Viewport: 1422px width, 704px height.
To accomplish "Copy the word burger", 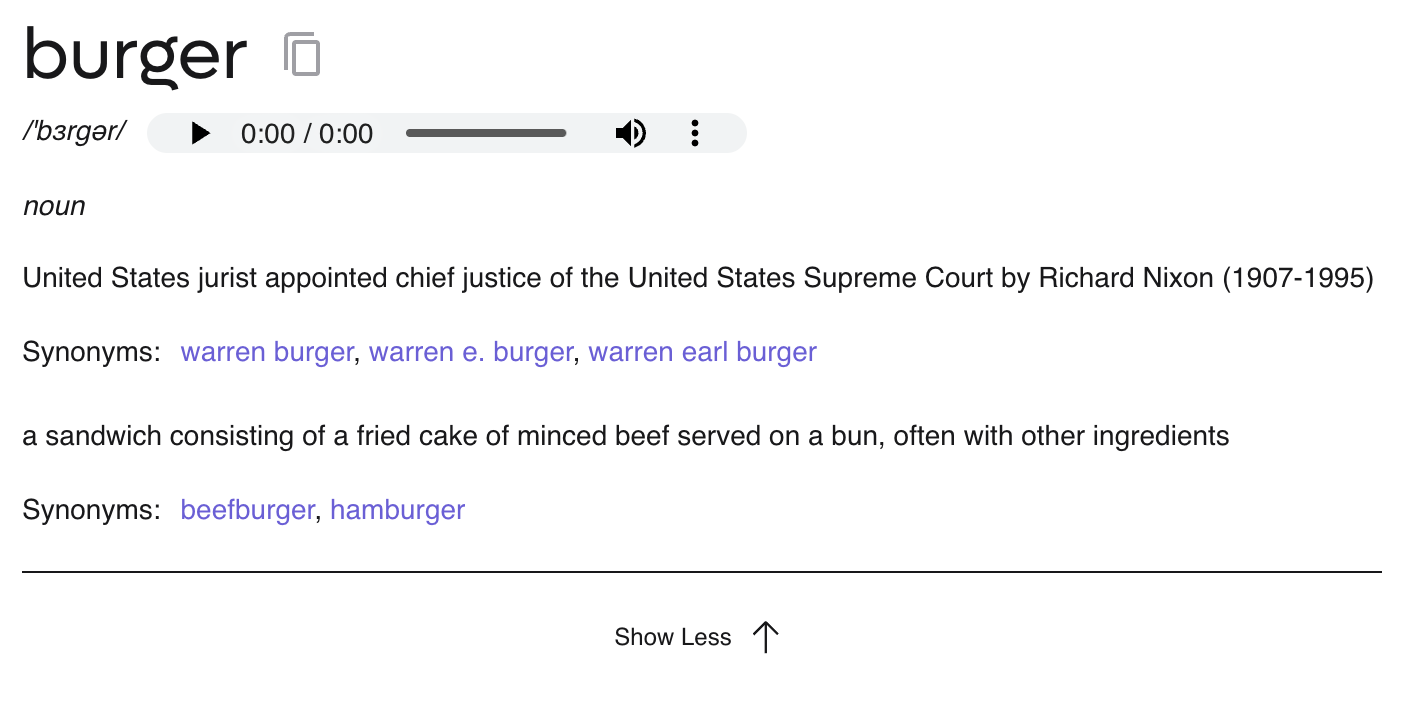I will [x=302, y=54].
